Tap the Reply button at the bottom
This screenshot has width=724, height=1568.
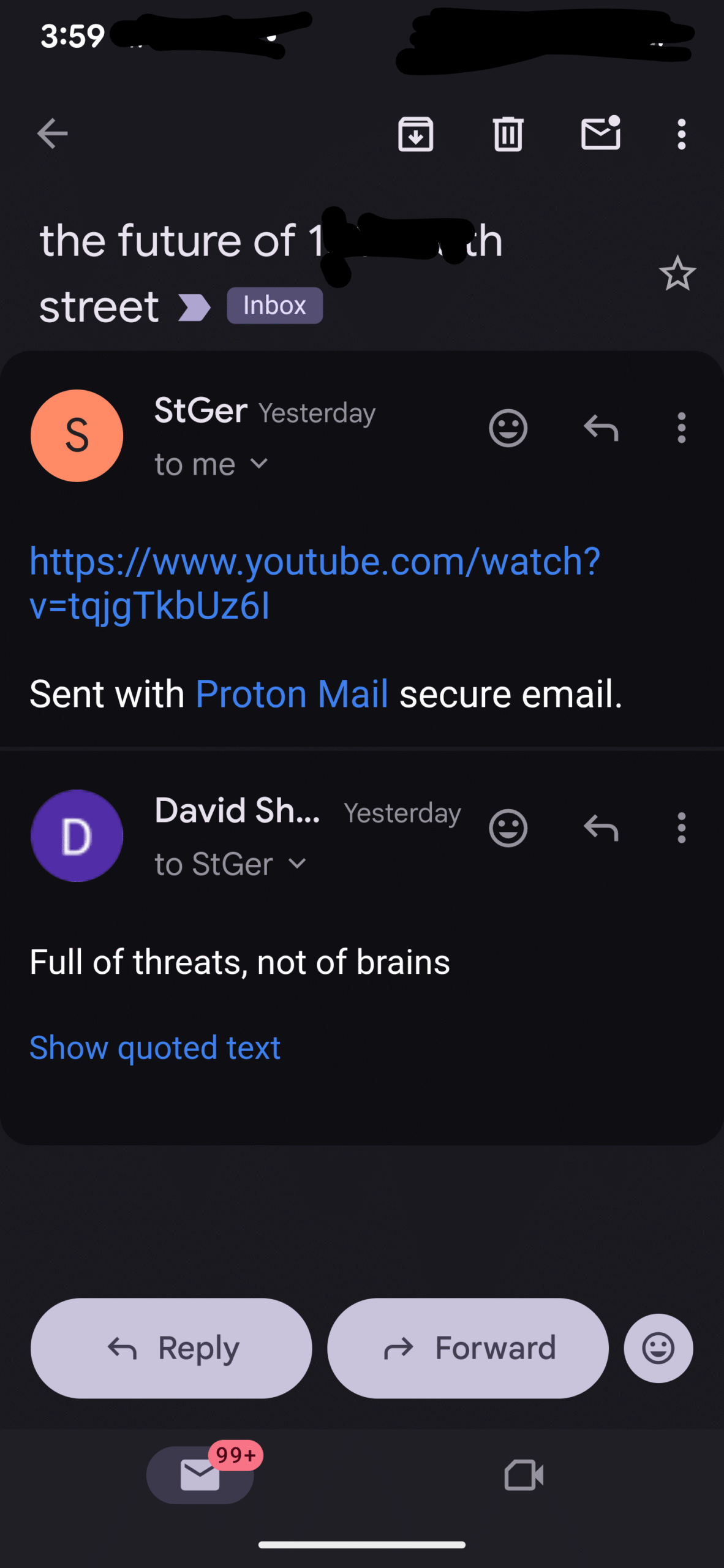point(172,1348)
